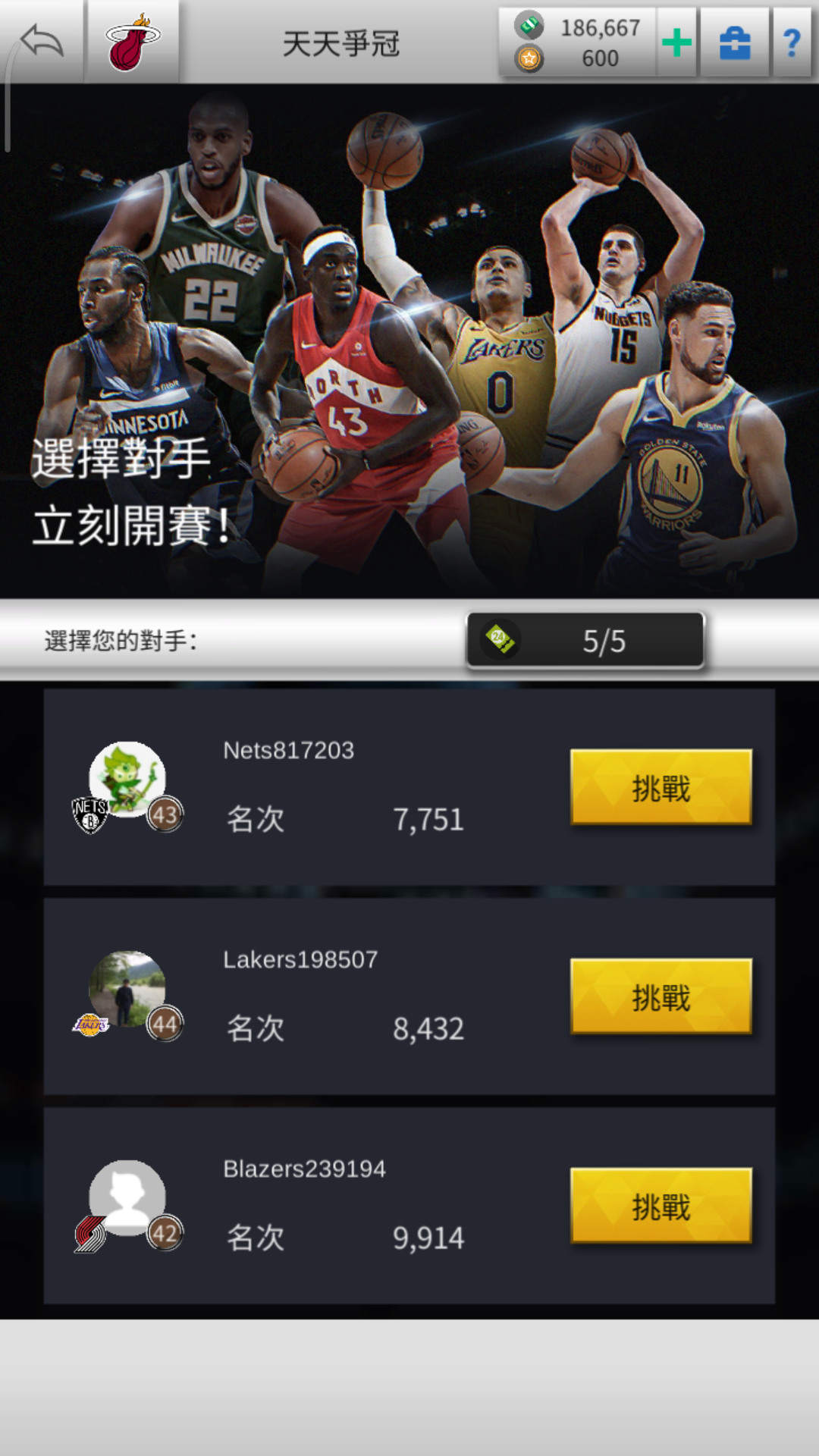
Task: Open the blue toolbox icon
Action: (734, 42)
